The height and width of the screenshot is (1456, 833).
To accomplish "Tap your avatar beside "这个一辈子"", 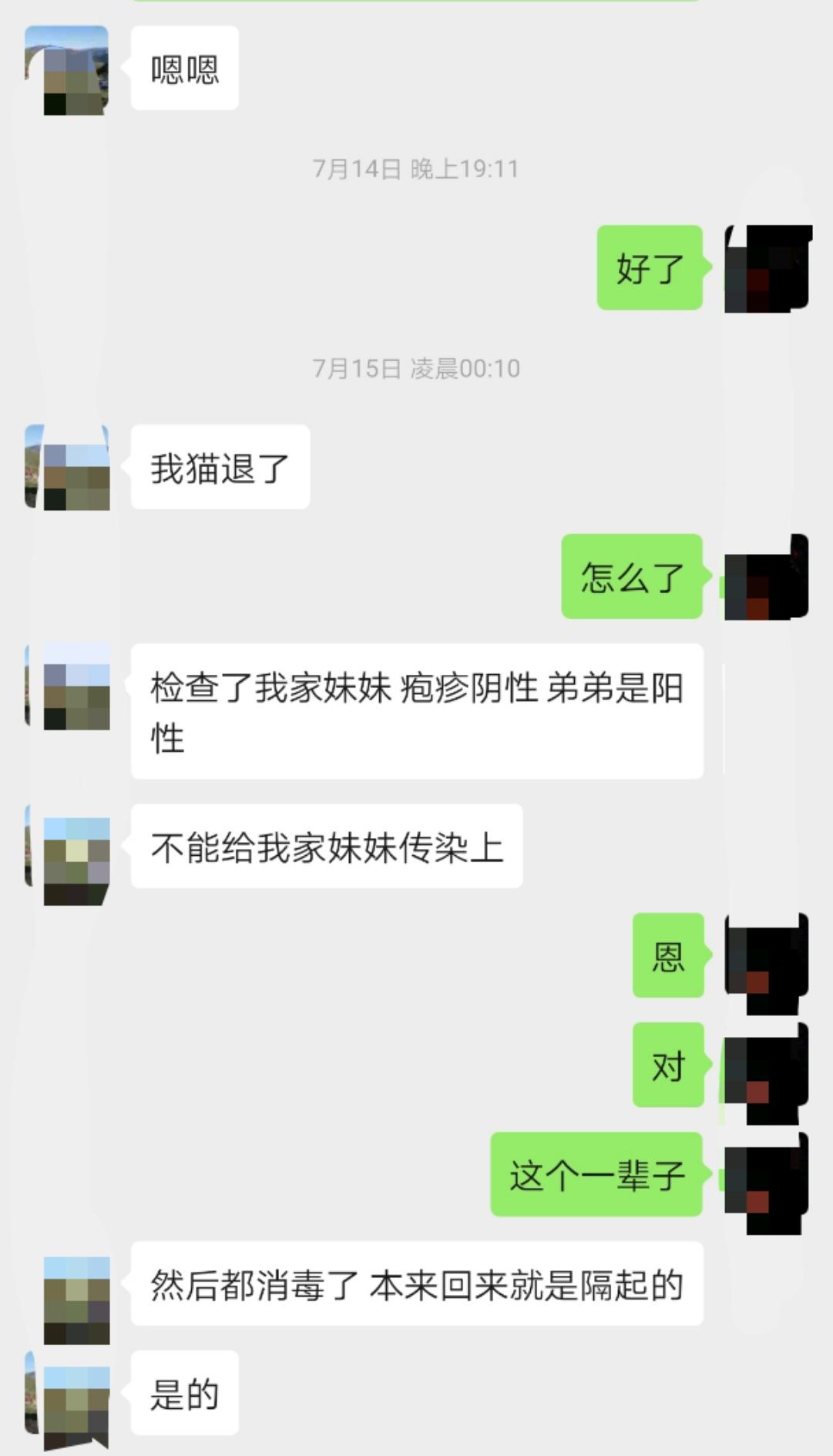I will click(767, 1175).
